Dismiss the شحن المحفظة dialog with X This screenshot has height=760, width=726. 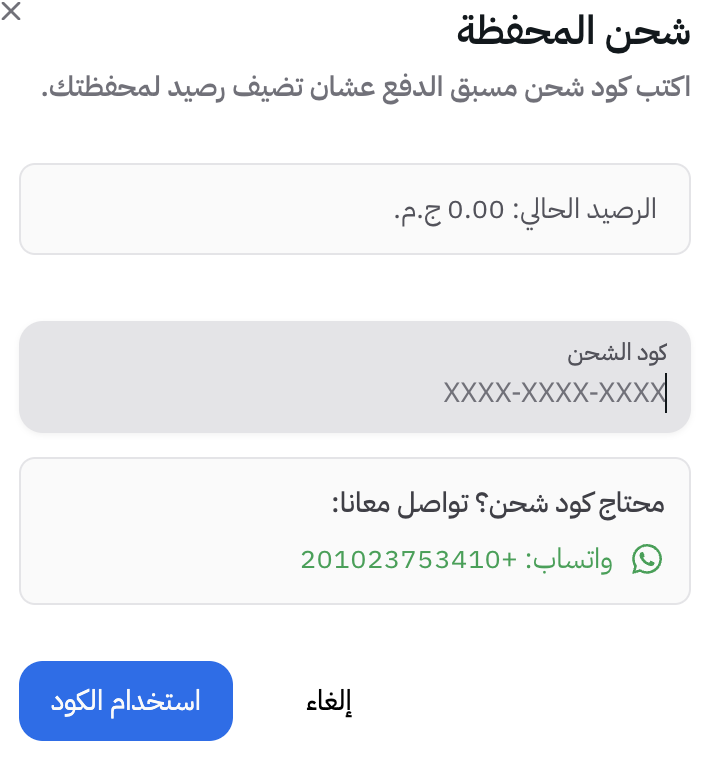coord(13,13)
